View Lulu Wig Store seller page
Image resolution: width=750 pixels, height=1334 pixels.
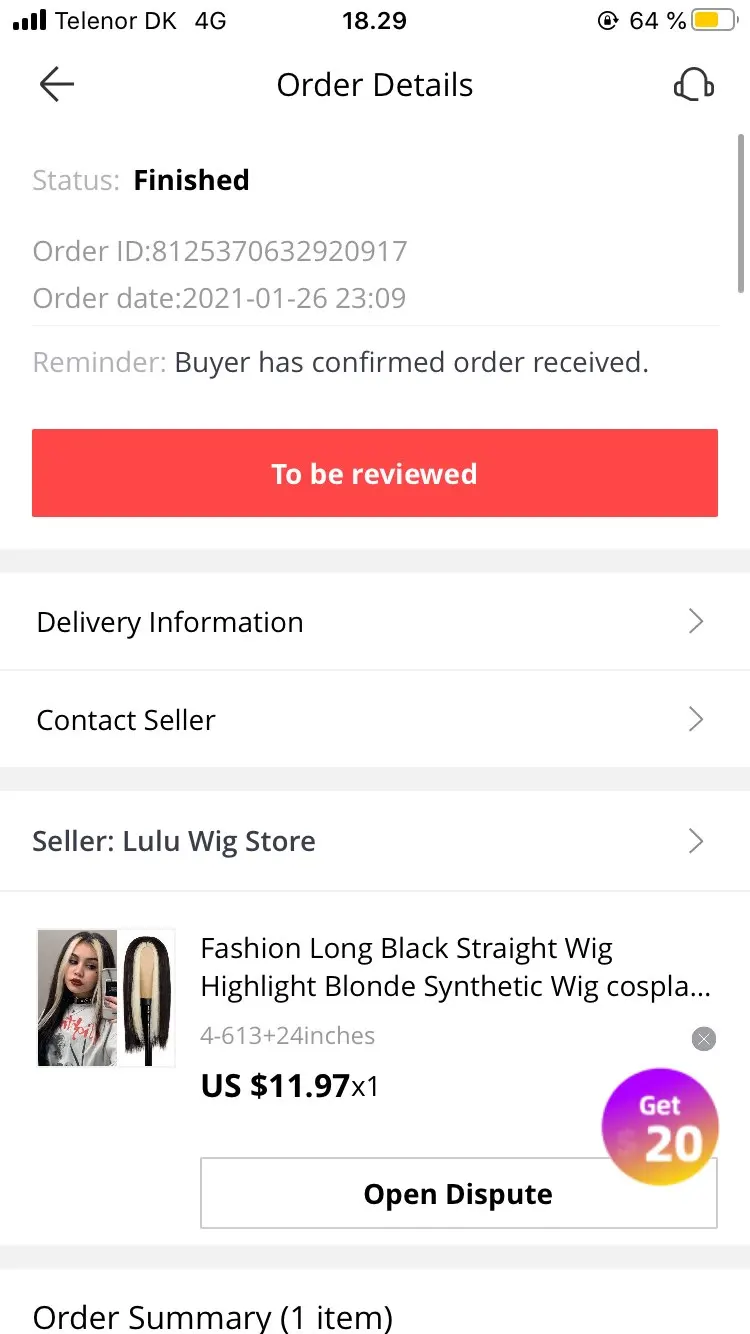pyautogui.click(x=375, y=841)
